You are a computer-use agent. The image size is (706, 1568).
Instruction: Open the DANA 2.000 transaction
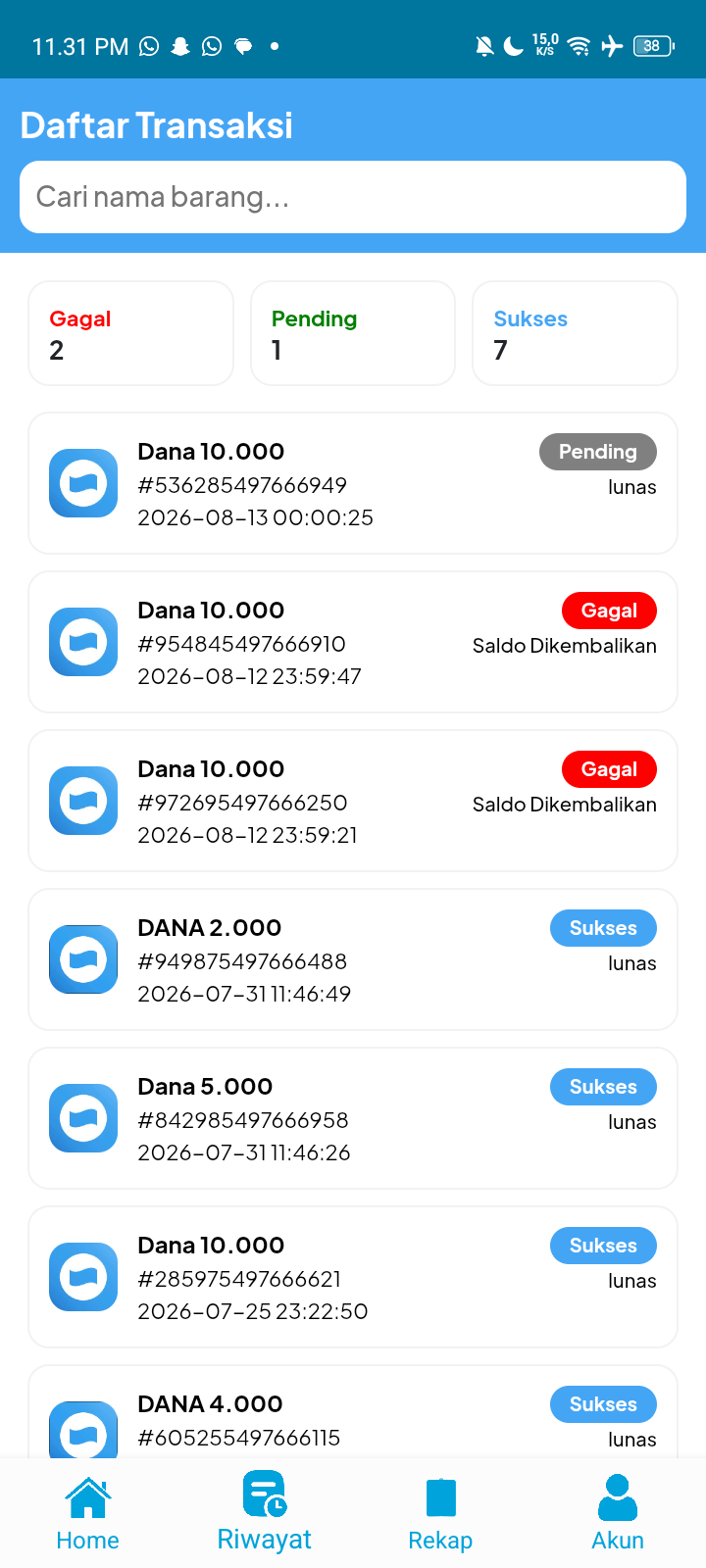(353, 959)
